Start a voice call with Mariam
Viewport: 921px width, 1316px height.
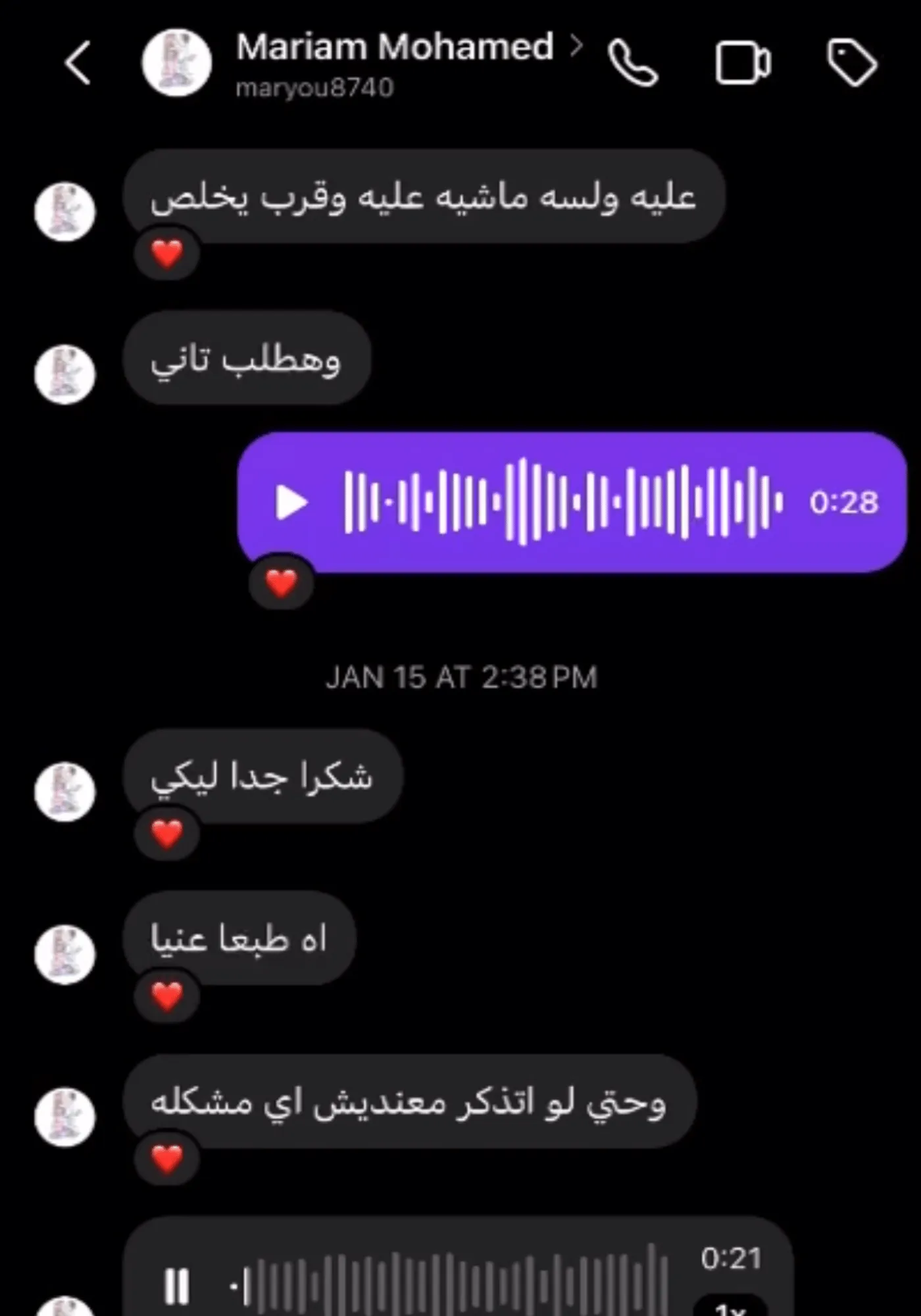pyautogui.click(x=632, y=63)
